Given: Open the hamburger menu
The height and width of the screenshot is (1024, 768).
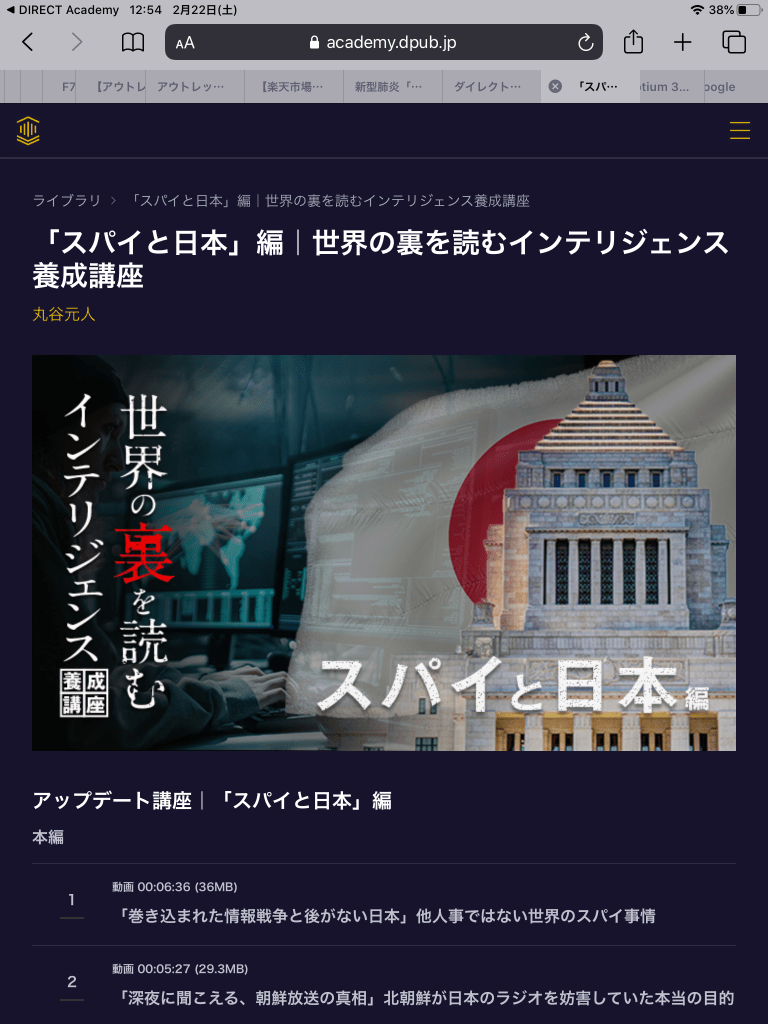Looking at the screenshot, I should 739,131.
